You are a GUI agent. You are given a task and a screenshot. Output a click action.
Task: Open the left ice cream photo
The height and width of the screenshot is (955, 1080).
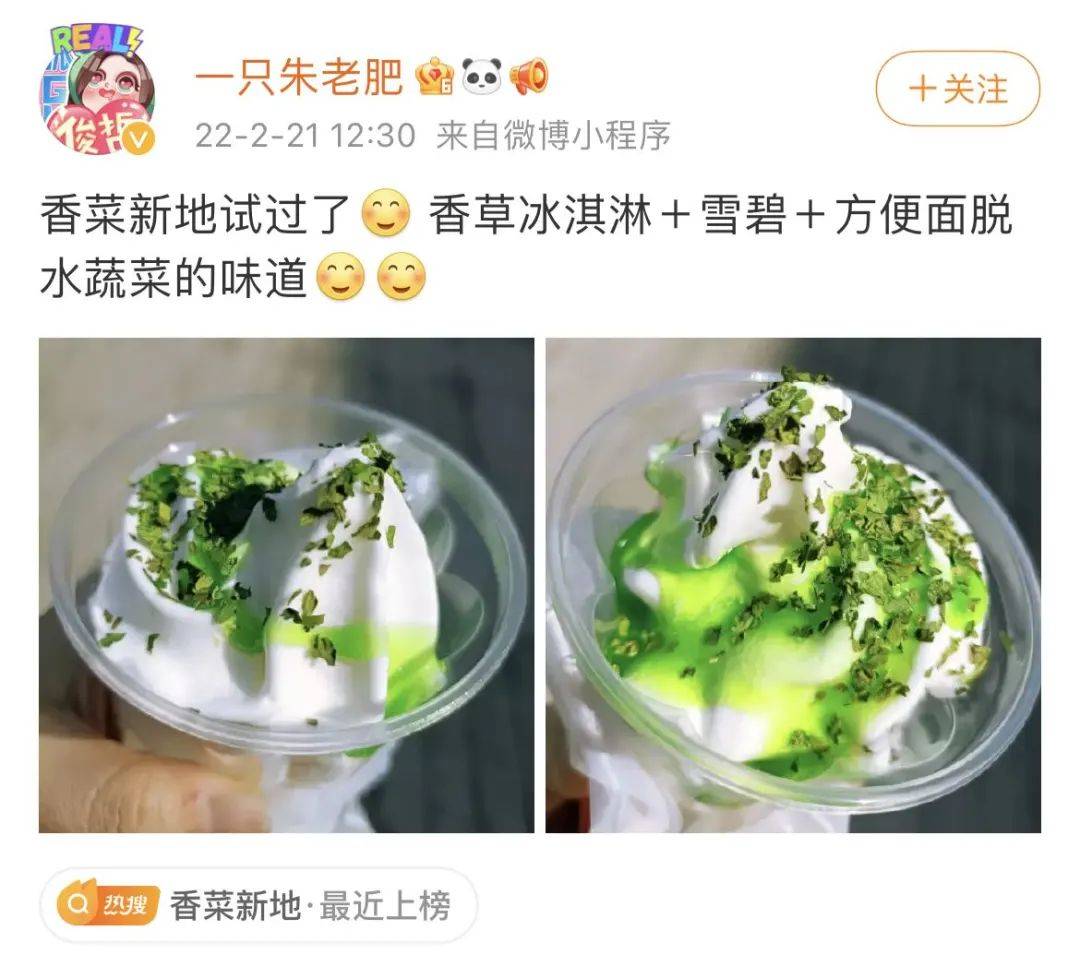point(286,585)
